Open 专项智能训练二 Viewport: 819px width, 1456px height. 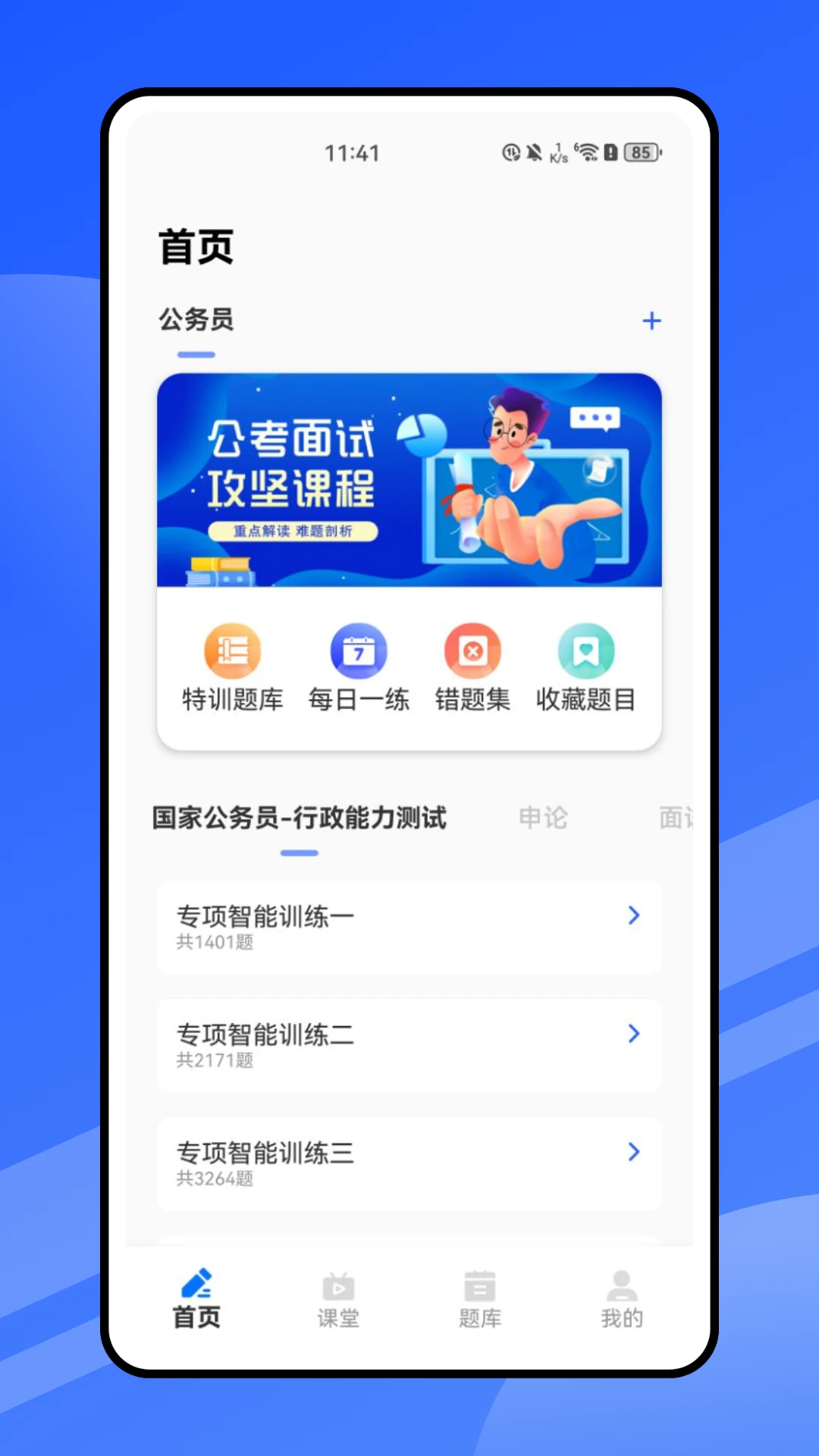click(409, 1045)
